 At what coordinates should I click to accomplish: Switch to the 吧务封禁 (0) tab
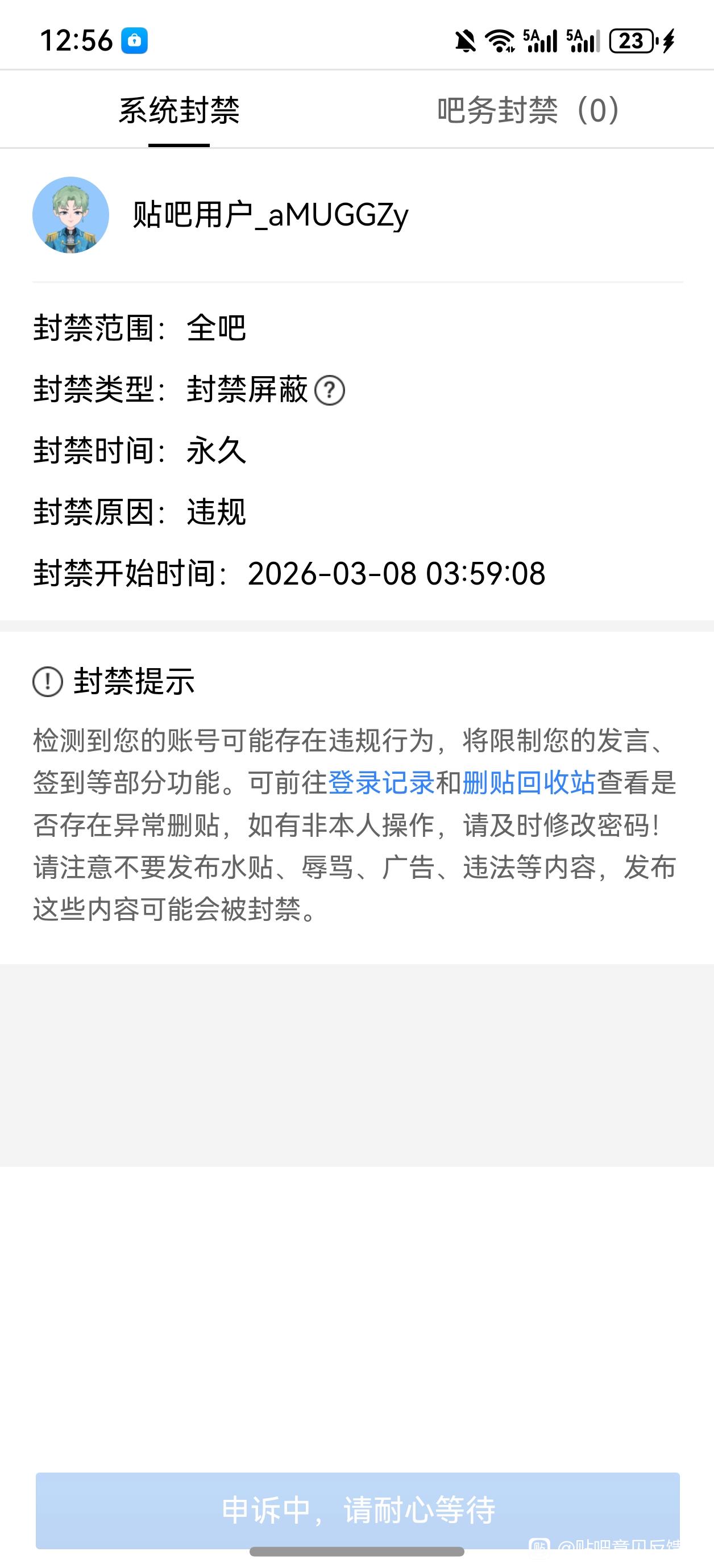point(528,111)
